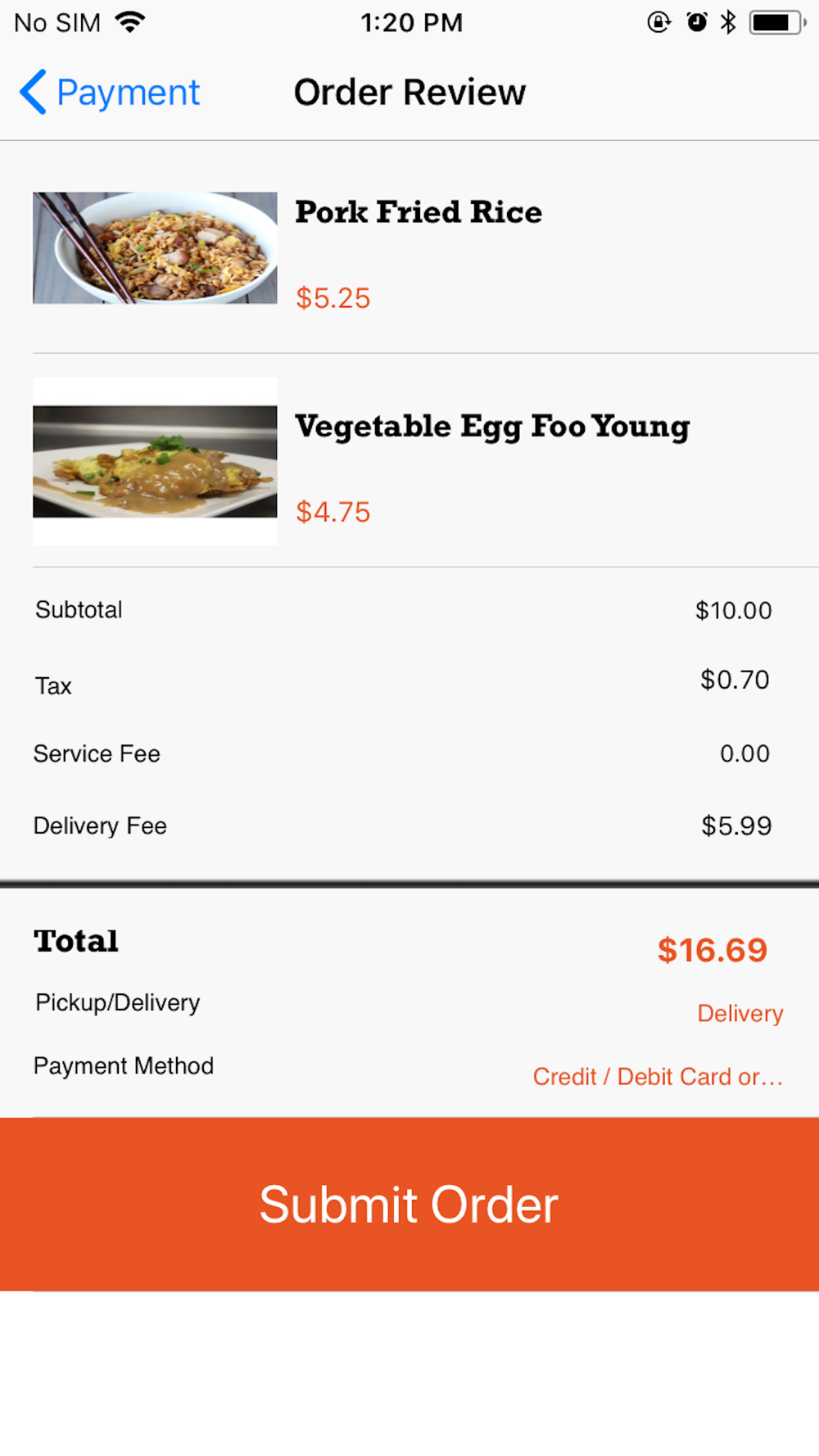The image size is (819, 1456).
Task: Change the Credit / Debit Card payment method
Action: pos(658,1076)
